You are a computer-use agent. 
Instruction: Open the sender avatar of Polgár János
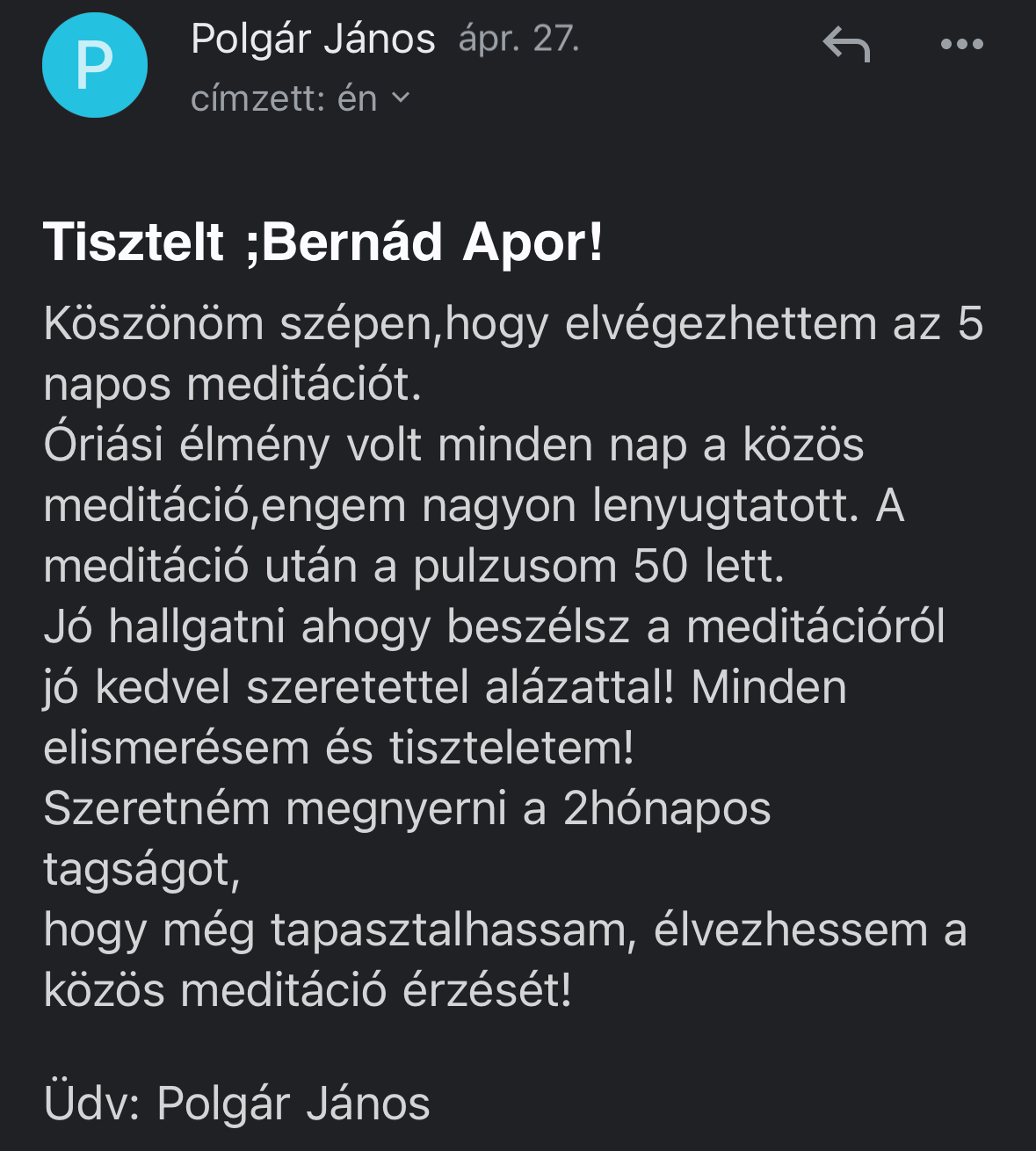95,65
